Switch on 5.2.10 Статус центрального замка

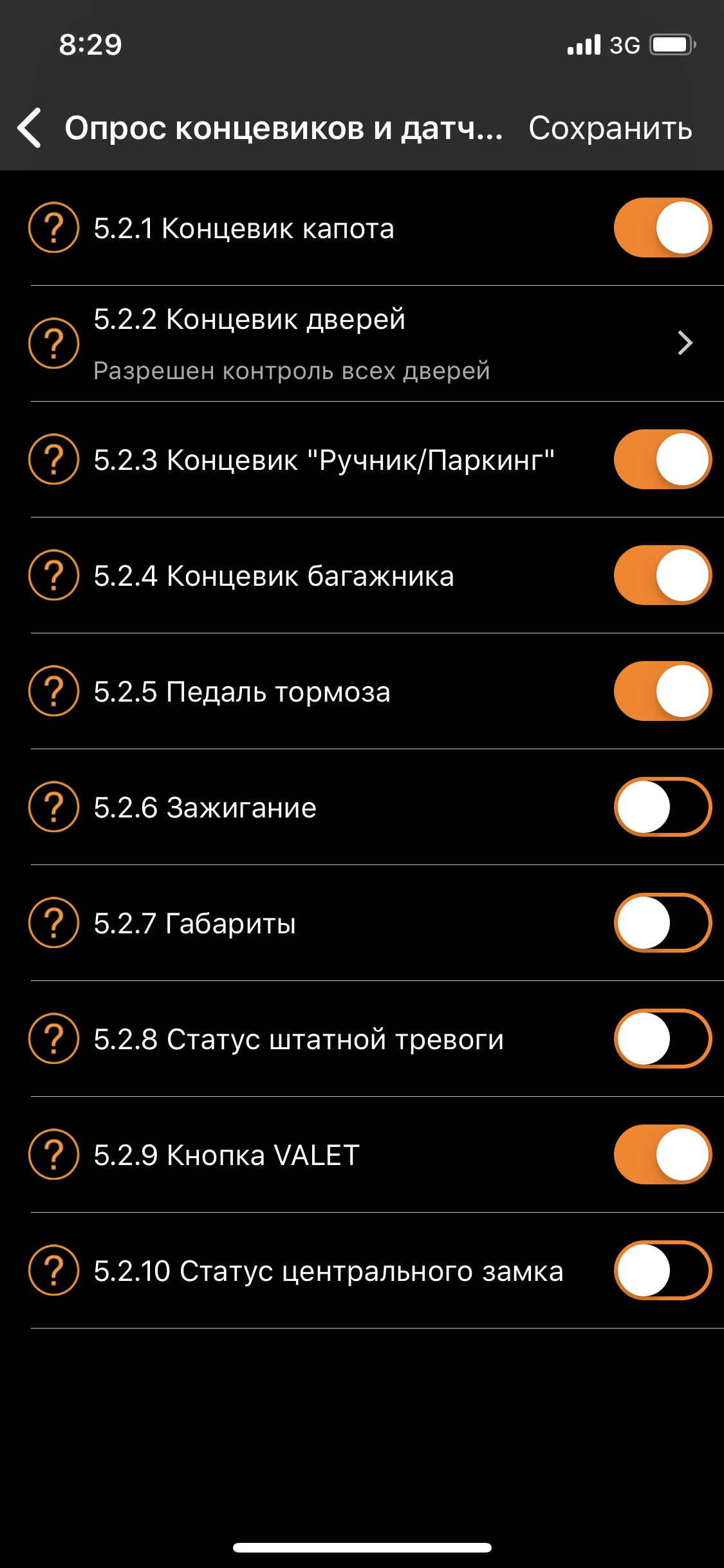tap(662, 1271)
